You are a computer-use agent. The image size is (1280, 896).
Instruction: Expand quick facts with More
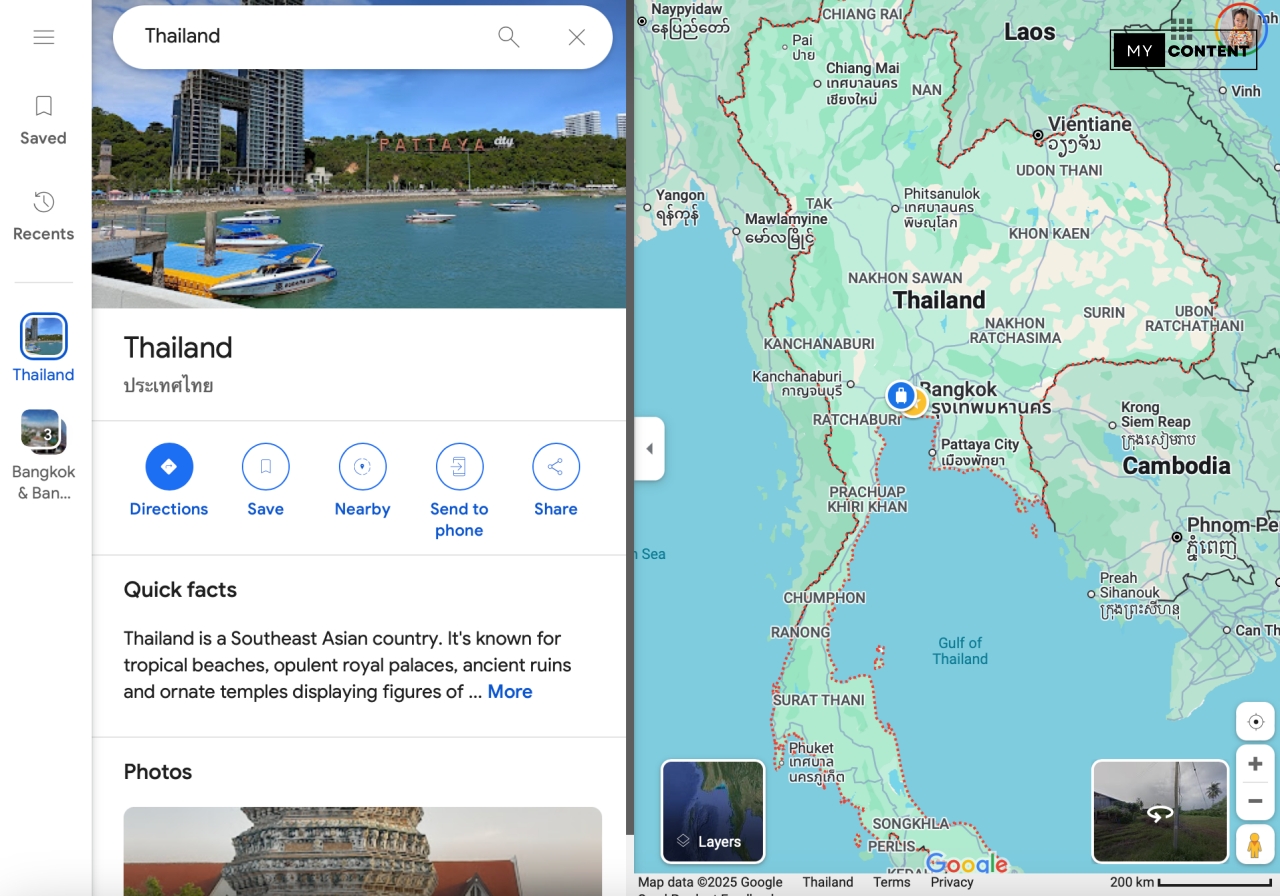510,692
